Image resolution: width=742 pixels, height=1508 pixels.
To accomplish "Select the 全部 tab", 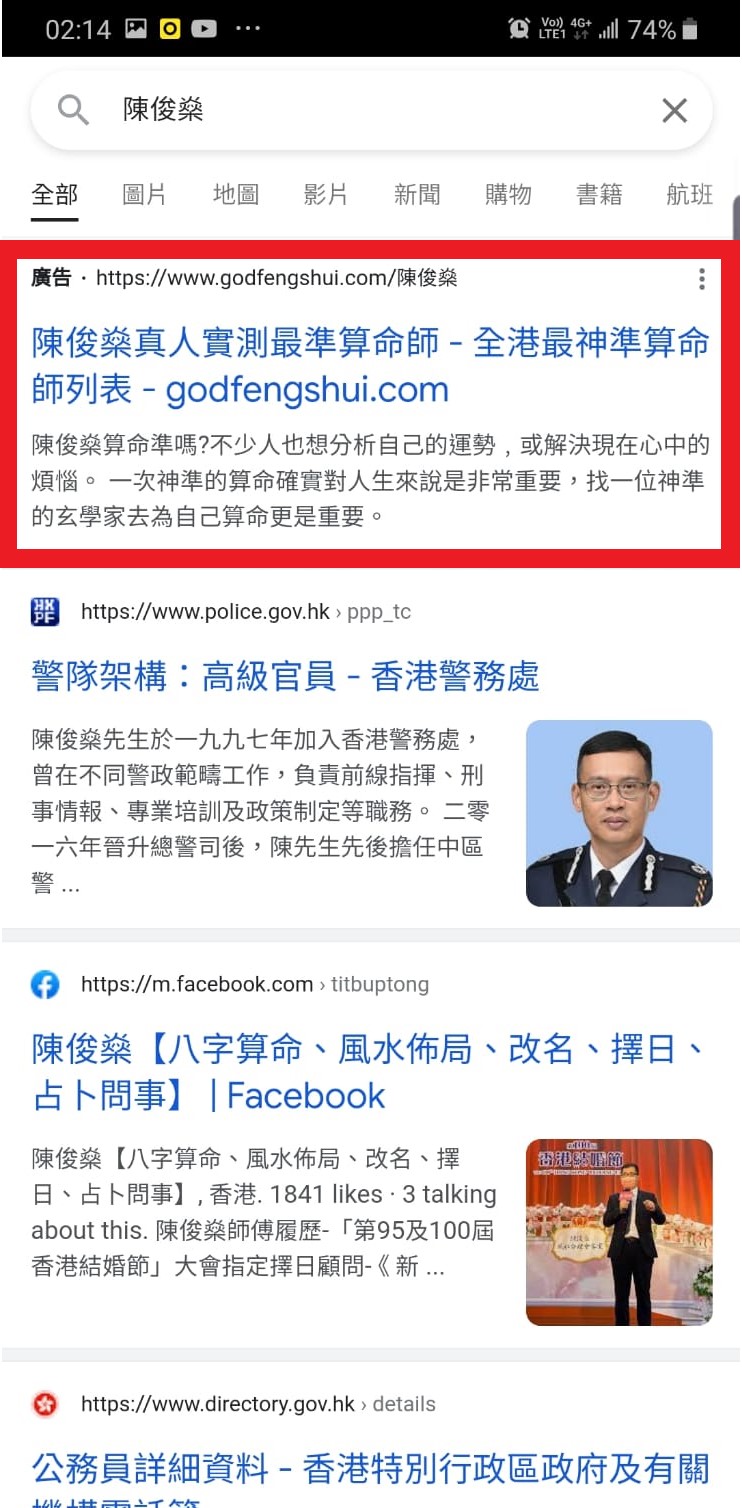I will tap(54, 194).
